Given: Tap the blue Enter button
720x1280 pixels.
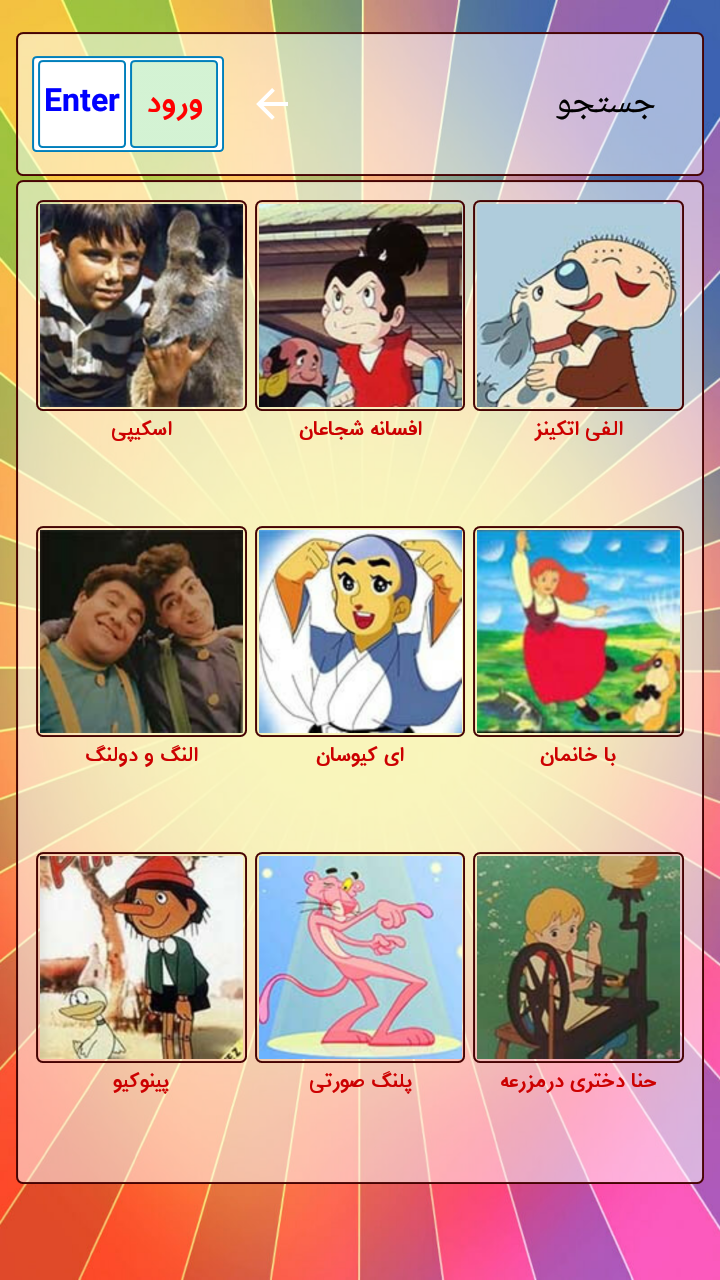Looking at the screenshot, I should tap(82, 104).
